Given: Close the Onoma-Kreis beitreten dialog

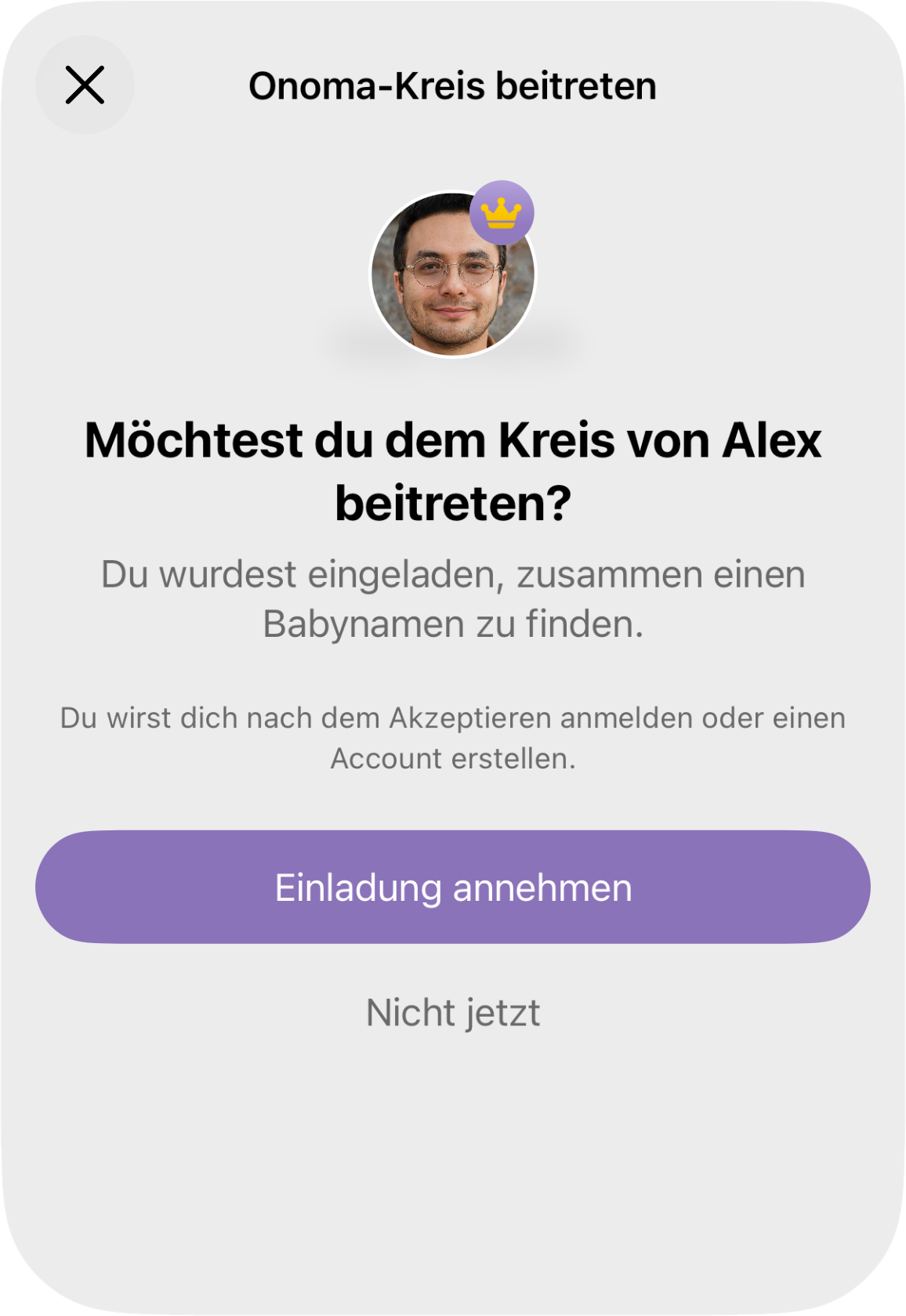Looking at the screenshot, I should point(85,85).
